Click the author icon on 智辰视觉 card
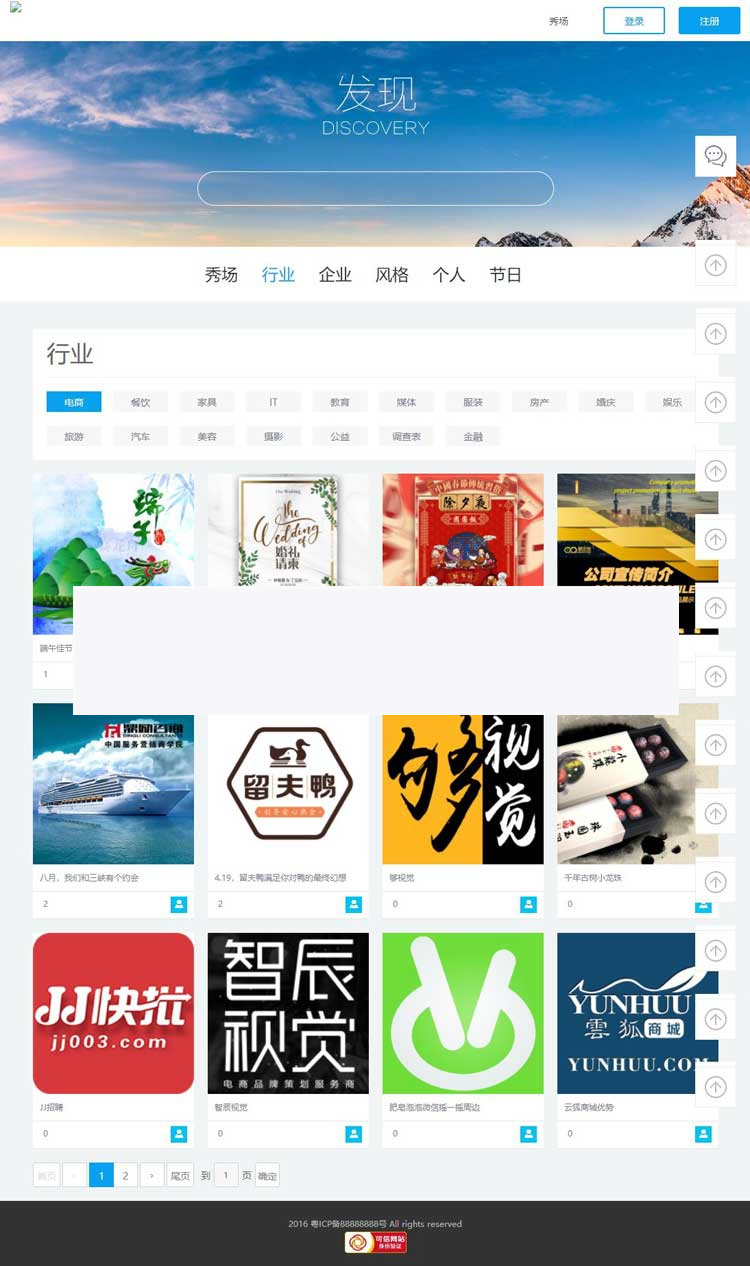750x1266 pixels. 353,1134
